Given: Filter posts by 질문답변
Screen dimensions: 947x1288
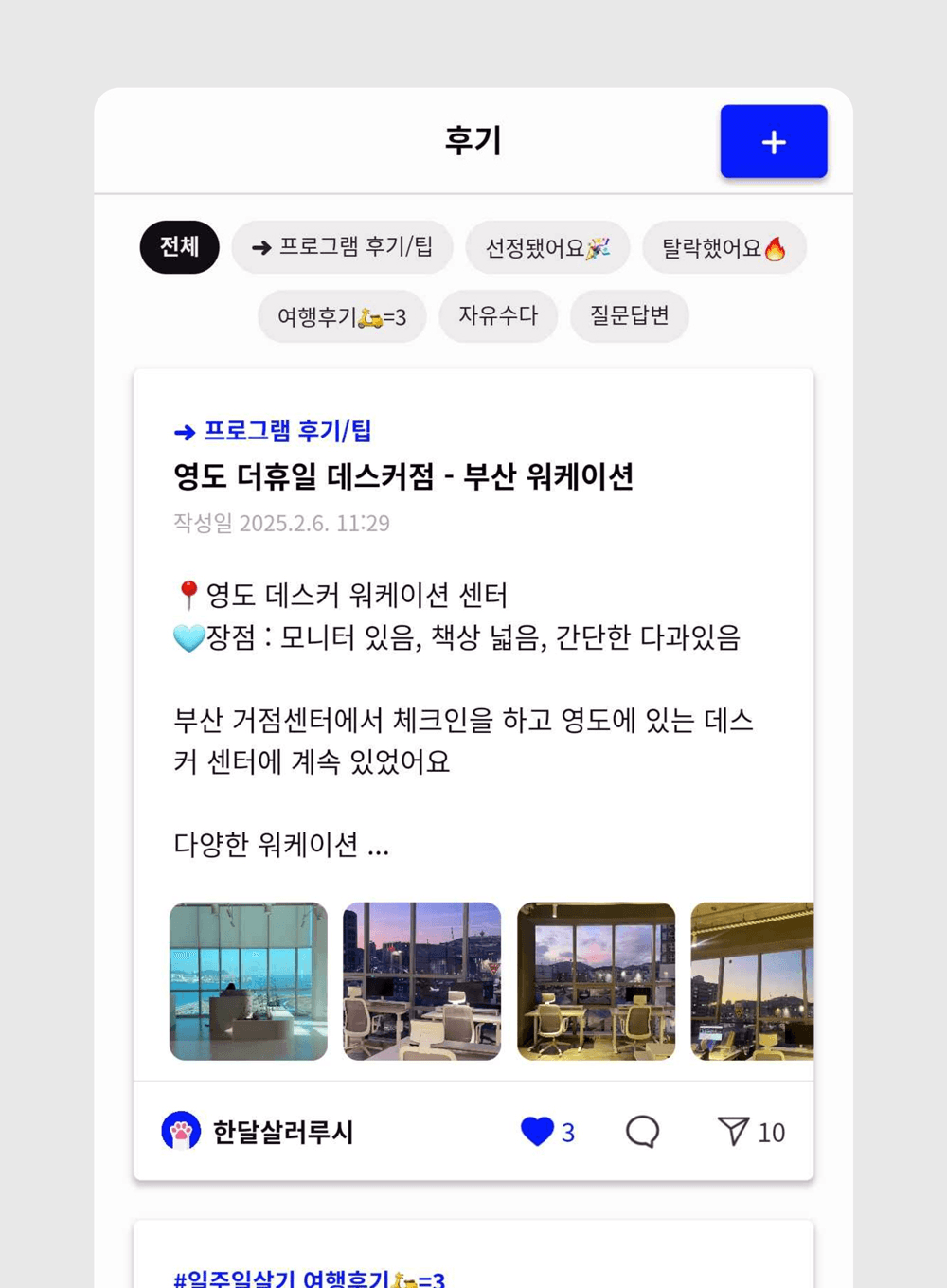Looking at the screenshot, I should point(629,316).
